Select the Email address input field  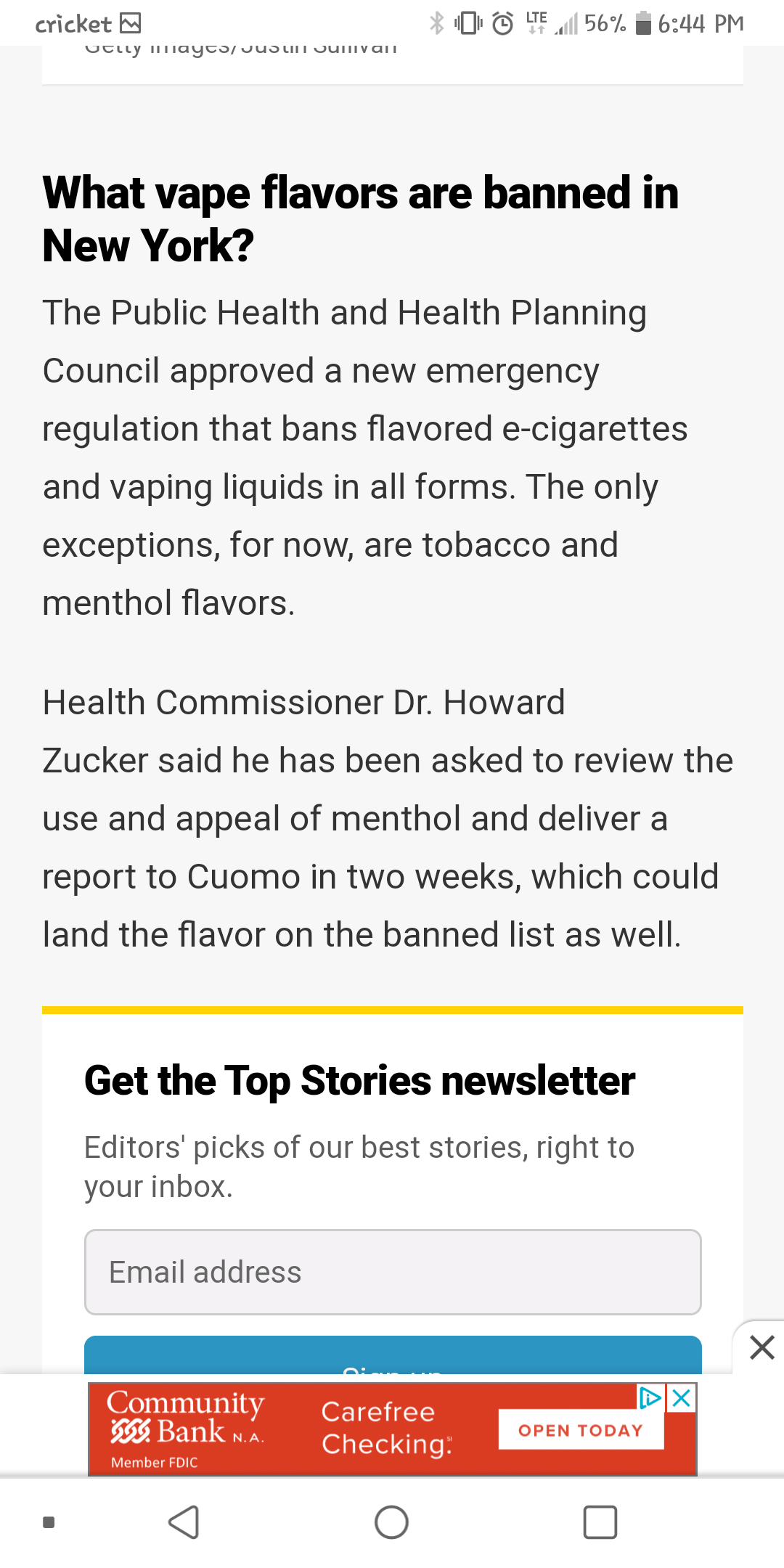tap(392, 1272)
